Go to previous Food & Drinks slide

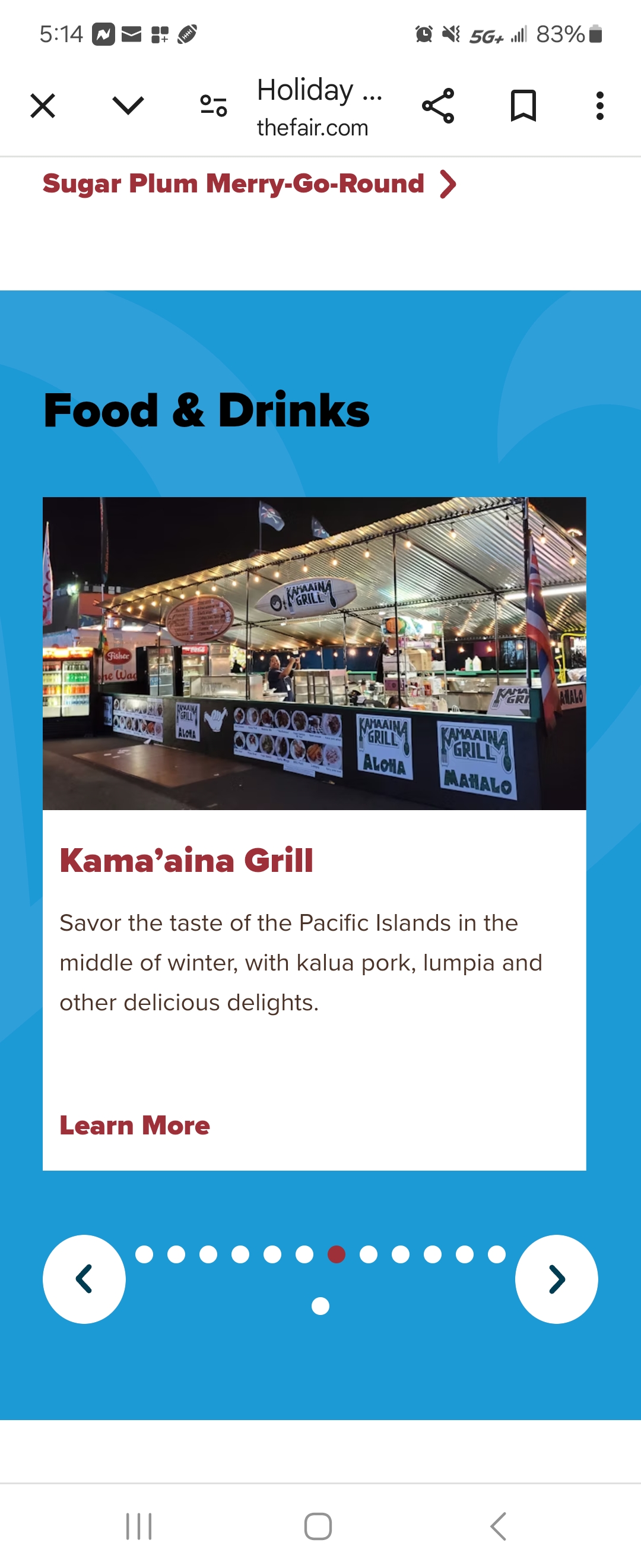tap(84, 1278)
